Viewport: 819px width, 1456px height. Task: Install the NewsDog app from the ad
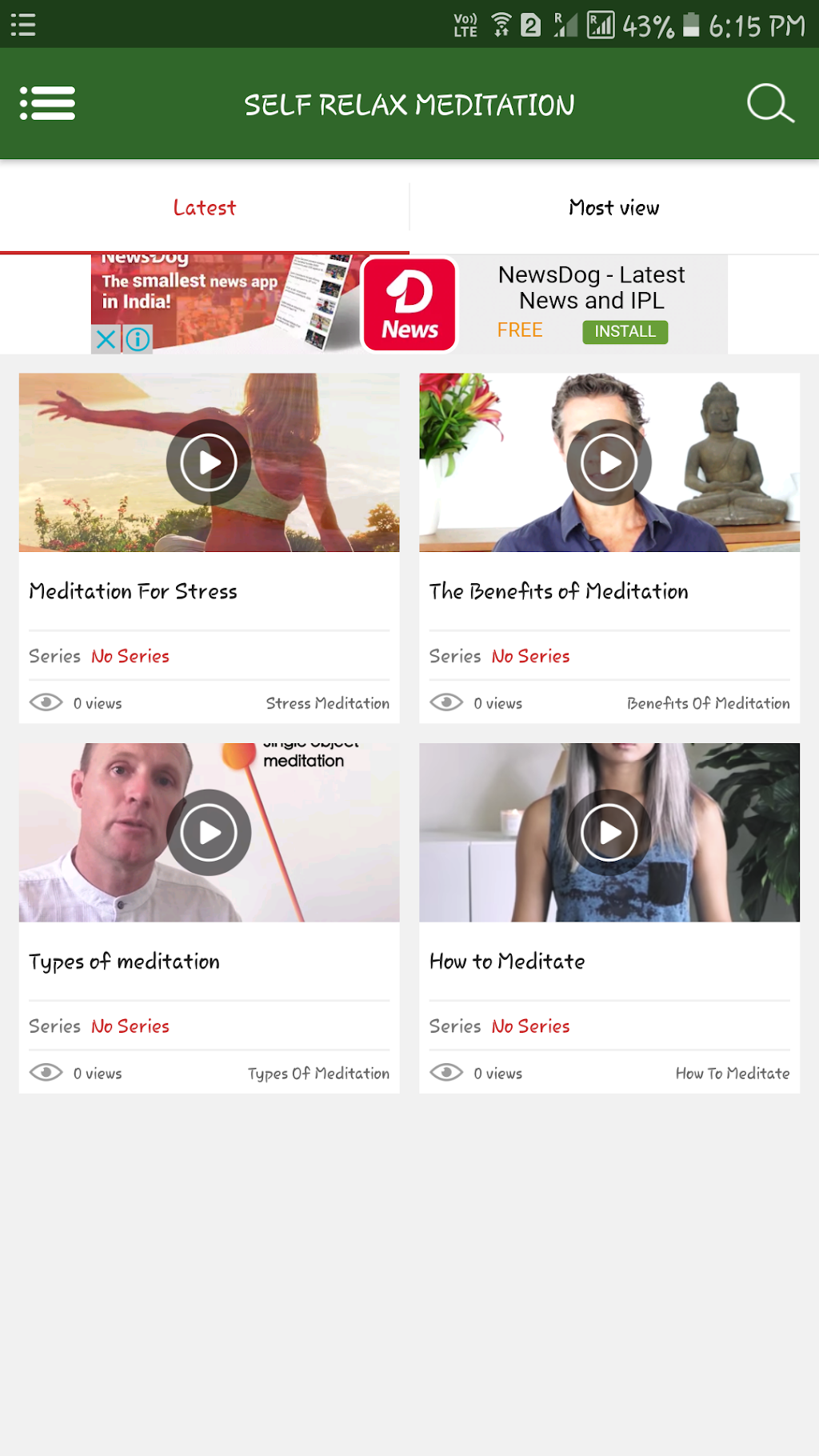(625, 331)
